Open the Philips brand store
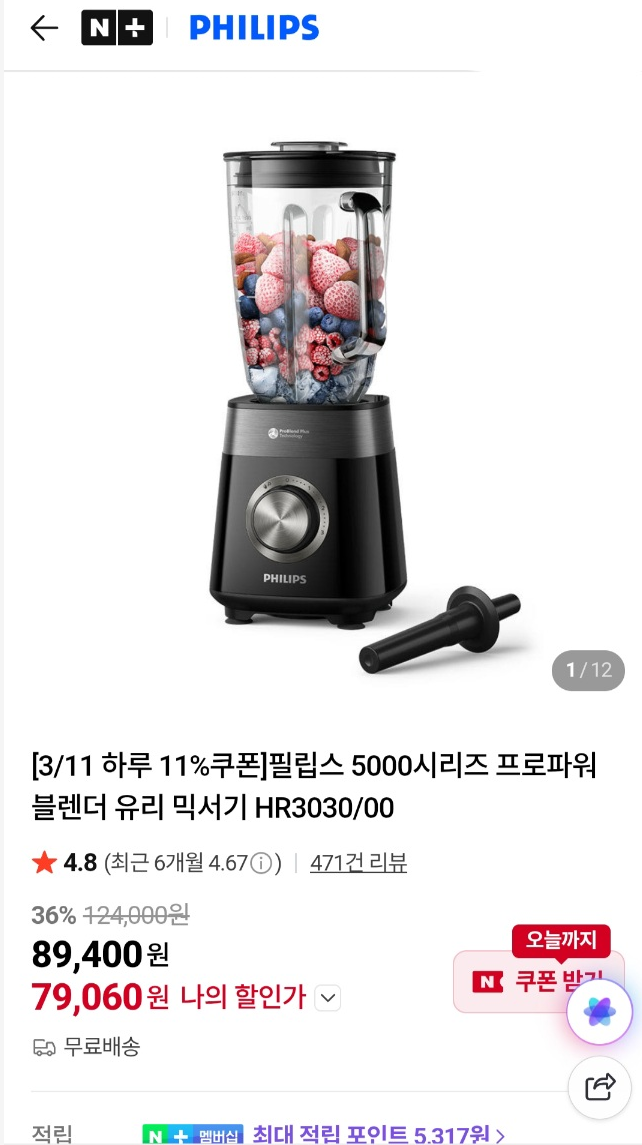This screenshot has width=642, height=1145. point(254,29)
